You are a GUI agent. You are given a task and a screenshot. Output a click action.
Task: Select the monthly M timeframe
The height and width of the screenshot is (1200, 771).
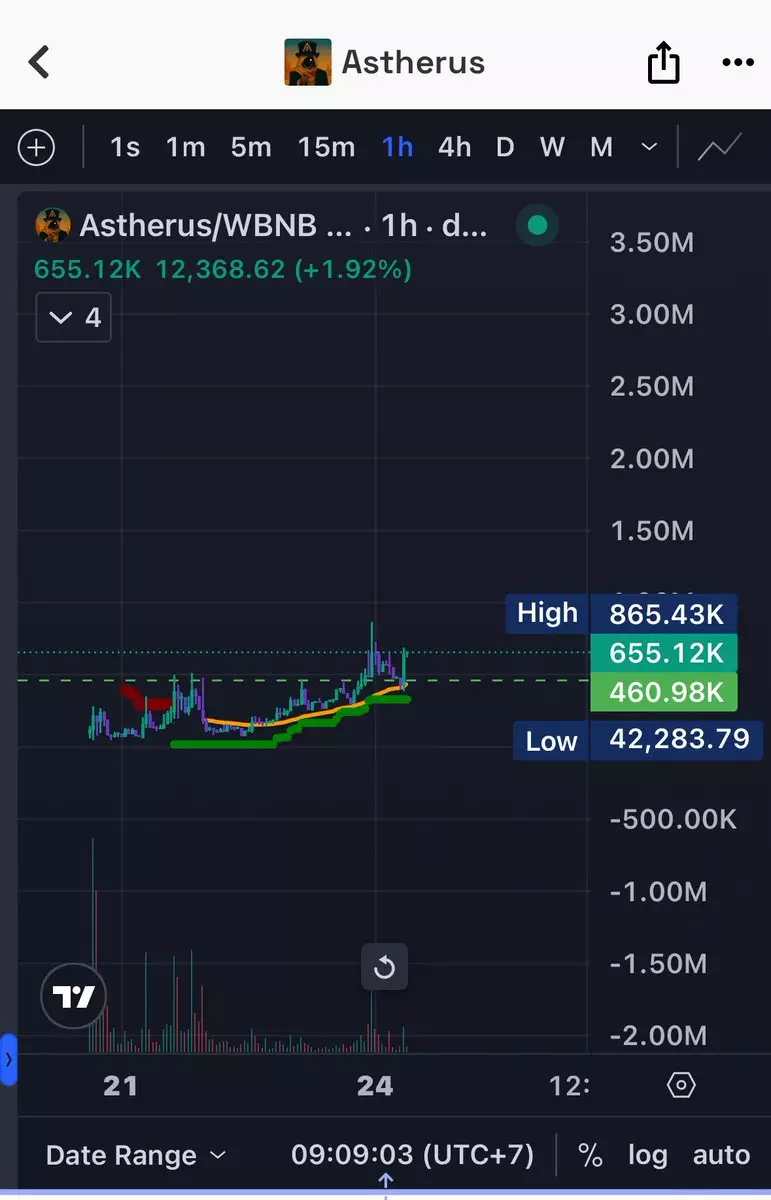point(601,148)
